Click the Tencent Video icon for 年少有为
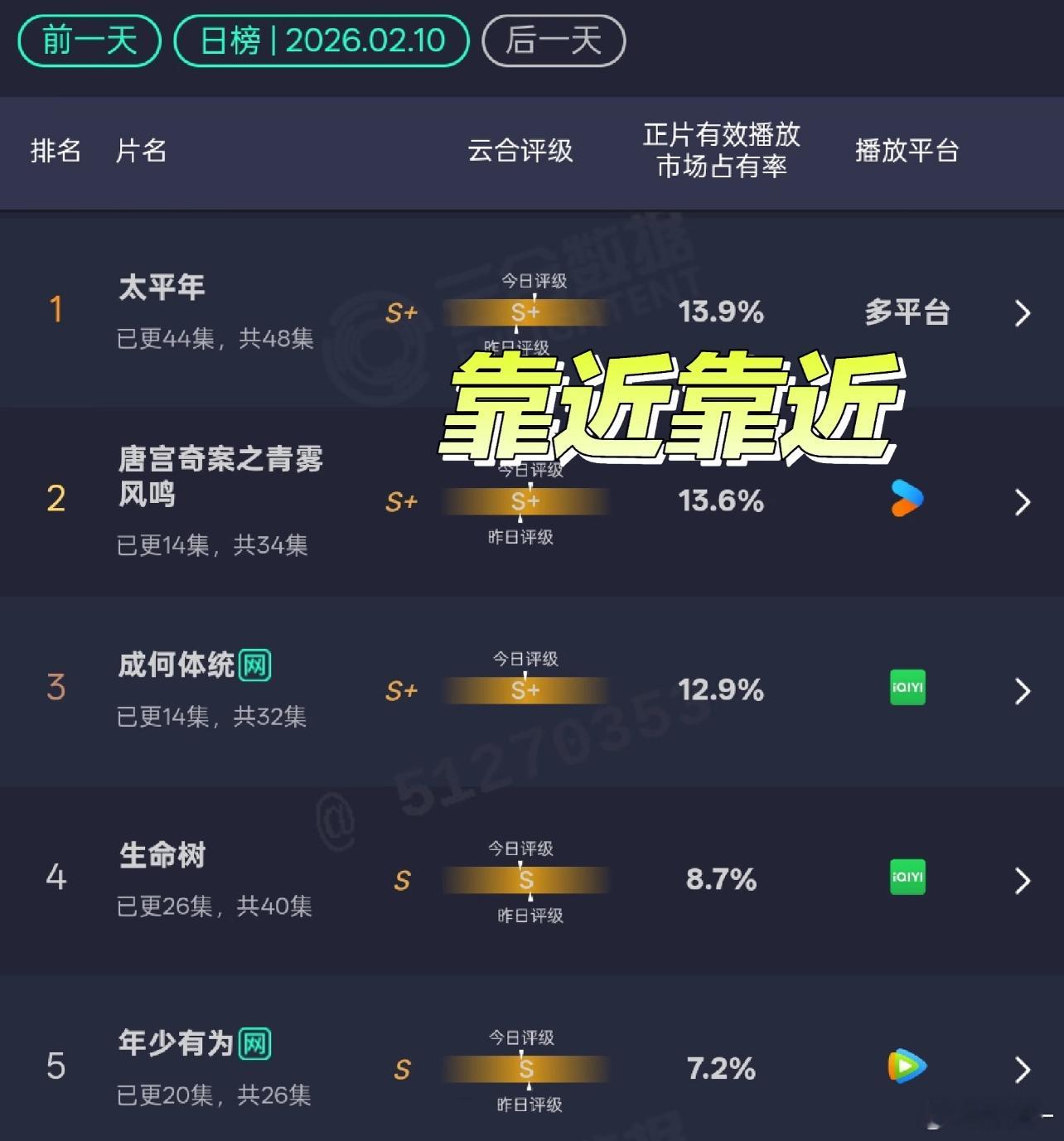 click(x=907, y=1067)
